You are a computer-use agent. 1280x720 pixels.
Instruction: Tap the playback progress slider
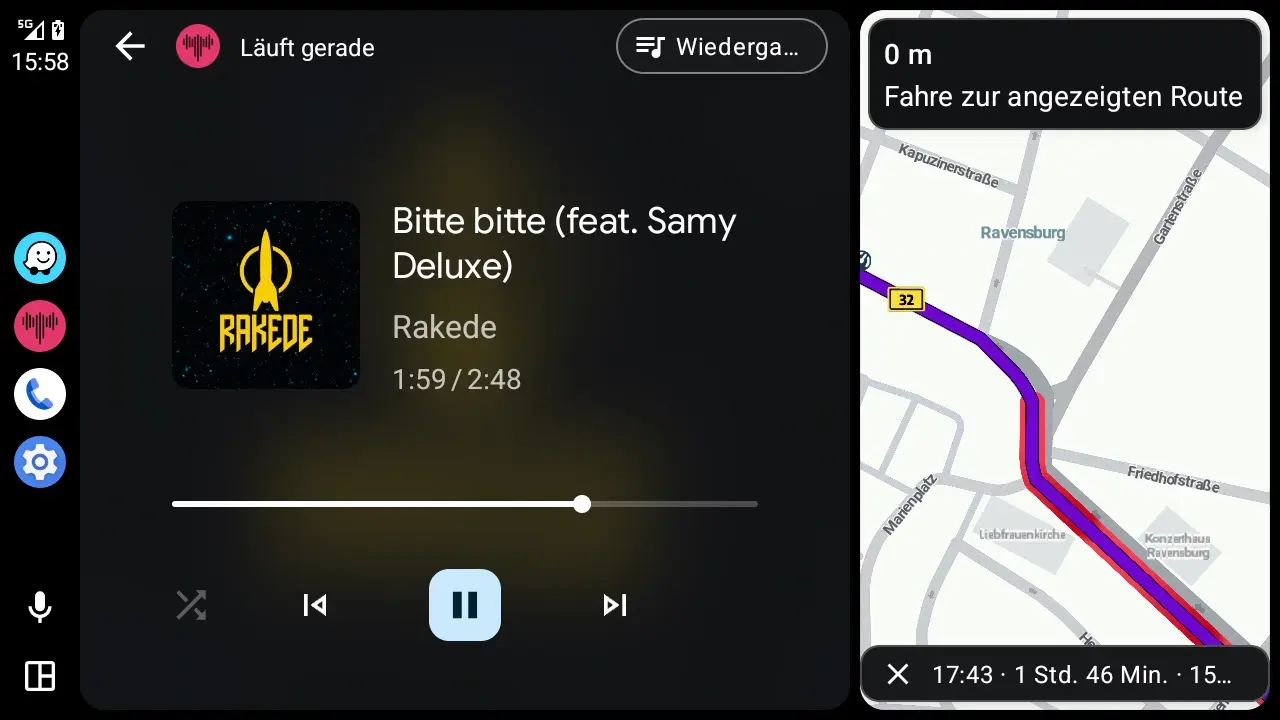(465, 504)
